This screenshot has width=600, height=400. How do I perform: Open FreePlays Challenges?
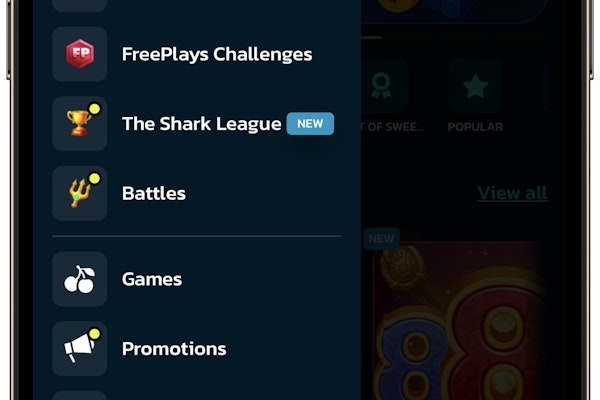point(216,54)
